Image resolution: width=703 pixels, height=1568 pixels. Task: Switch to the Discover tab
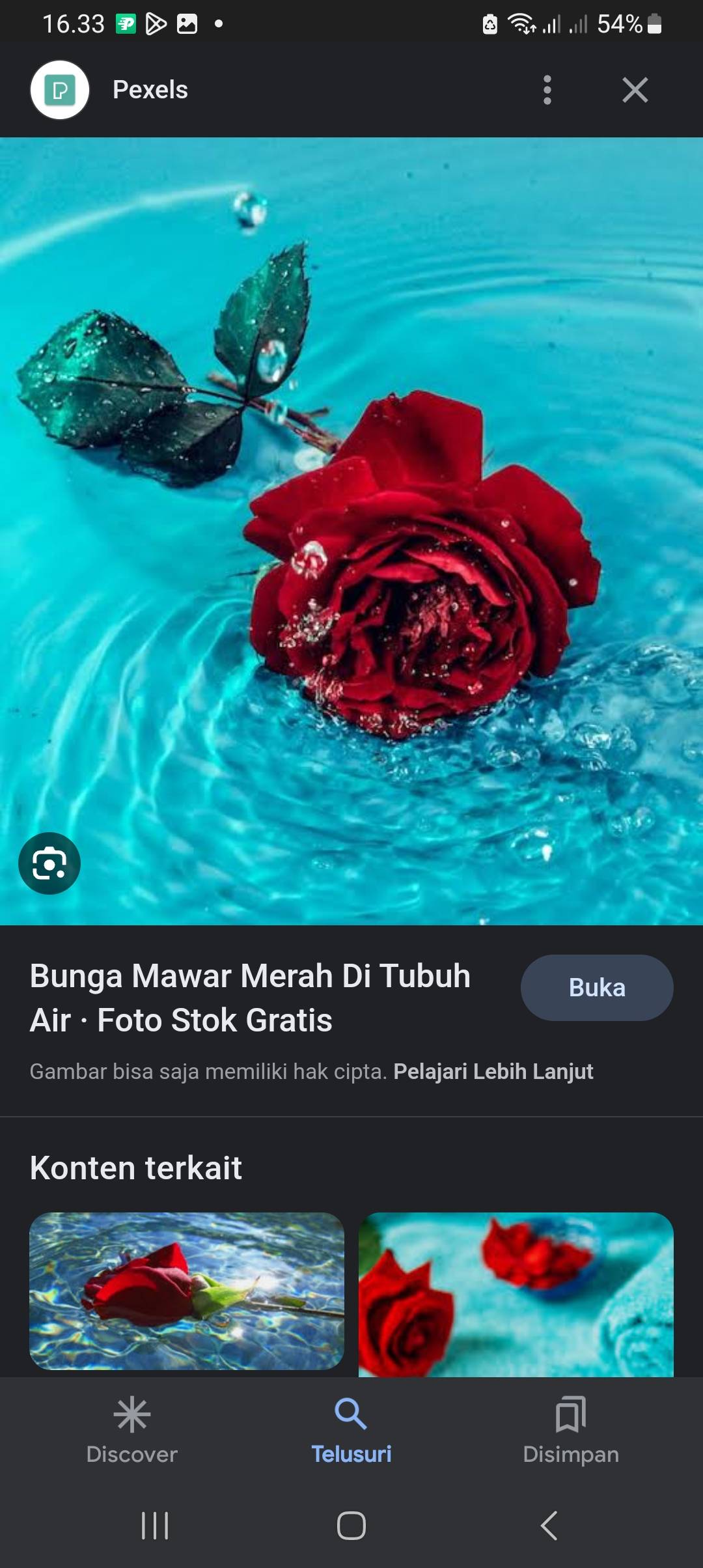pos(132,1430)
